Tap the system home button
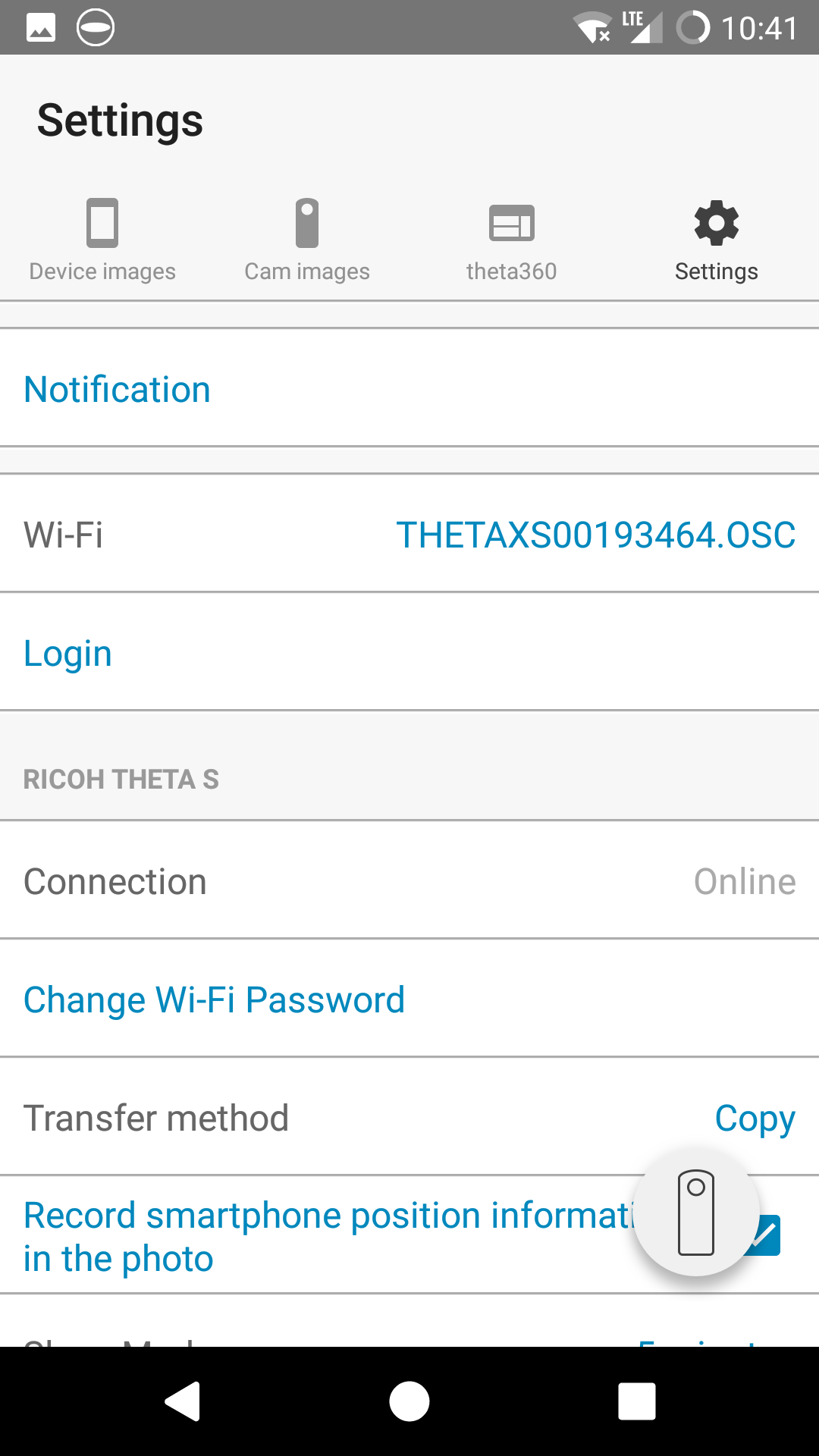The height and width of the screenshot is (1456, 819). (x=409, y=1401)
